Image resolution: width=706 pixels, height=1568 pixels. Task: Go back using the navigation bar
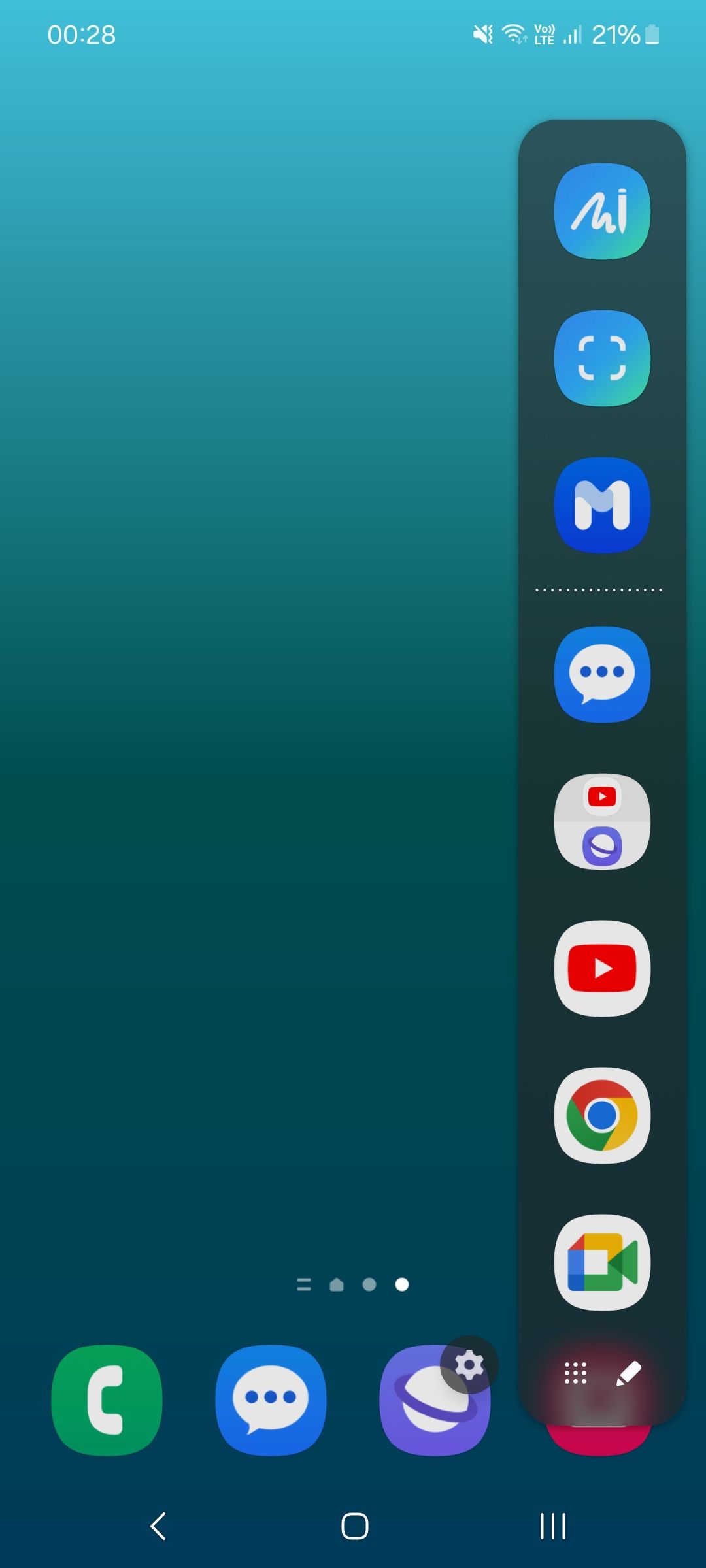click(158, 1526)
